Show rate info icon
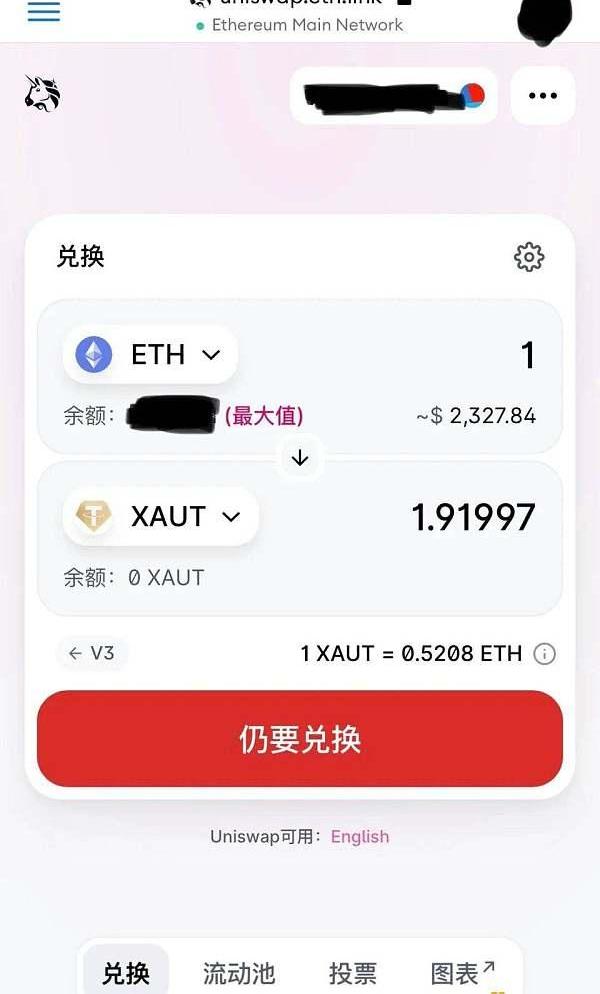 [544, 654]
